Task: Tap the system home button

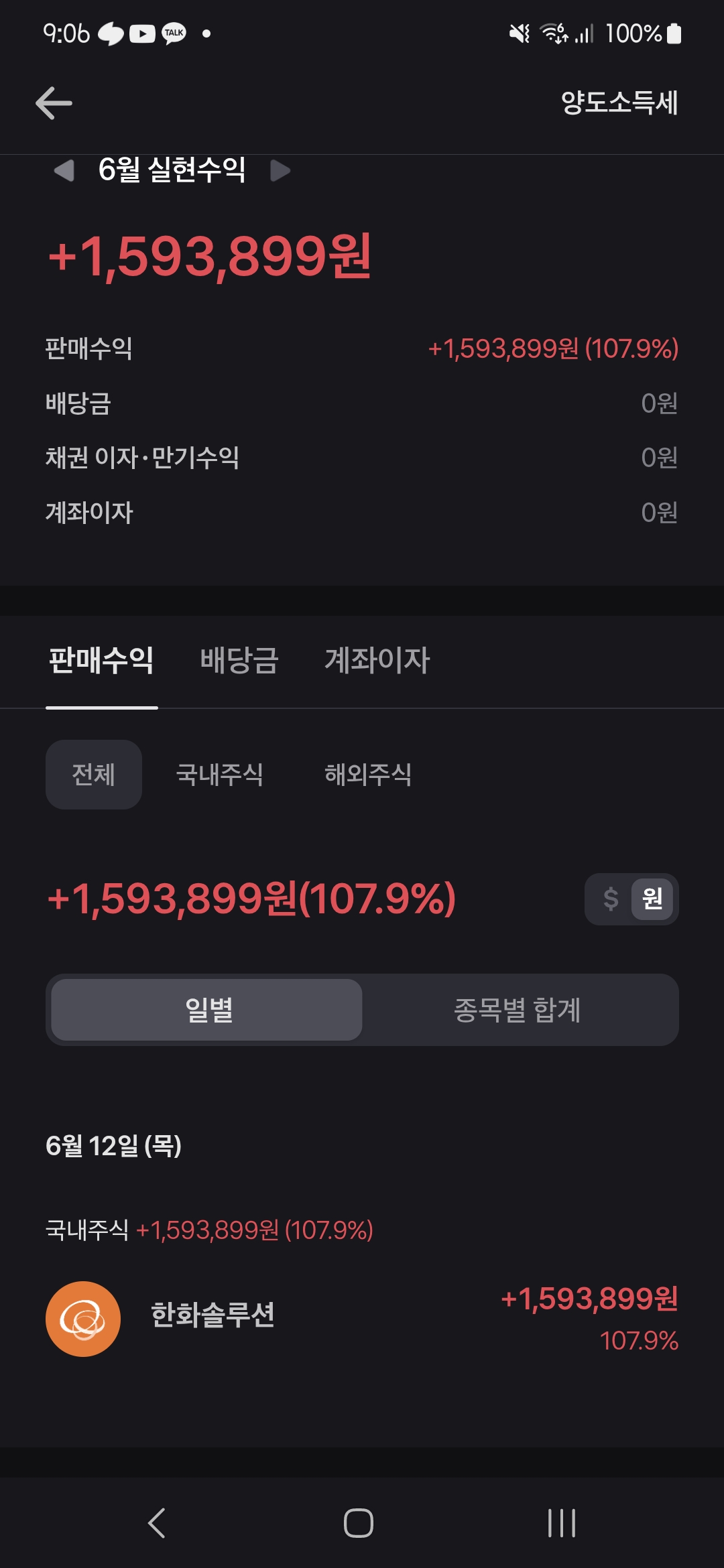Action: 359,1522
